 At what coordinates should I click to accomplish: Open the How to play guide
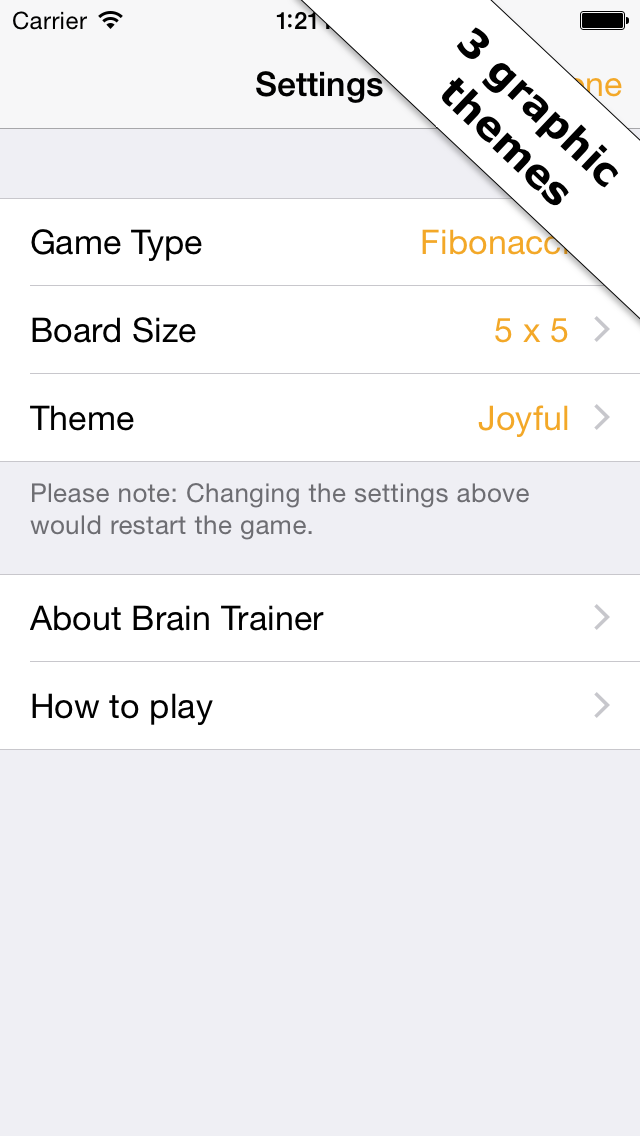(x=320, y=706)
